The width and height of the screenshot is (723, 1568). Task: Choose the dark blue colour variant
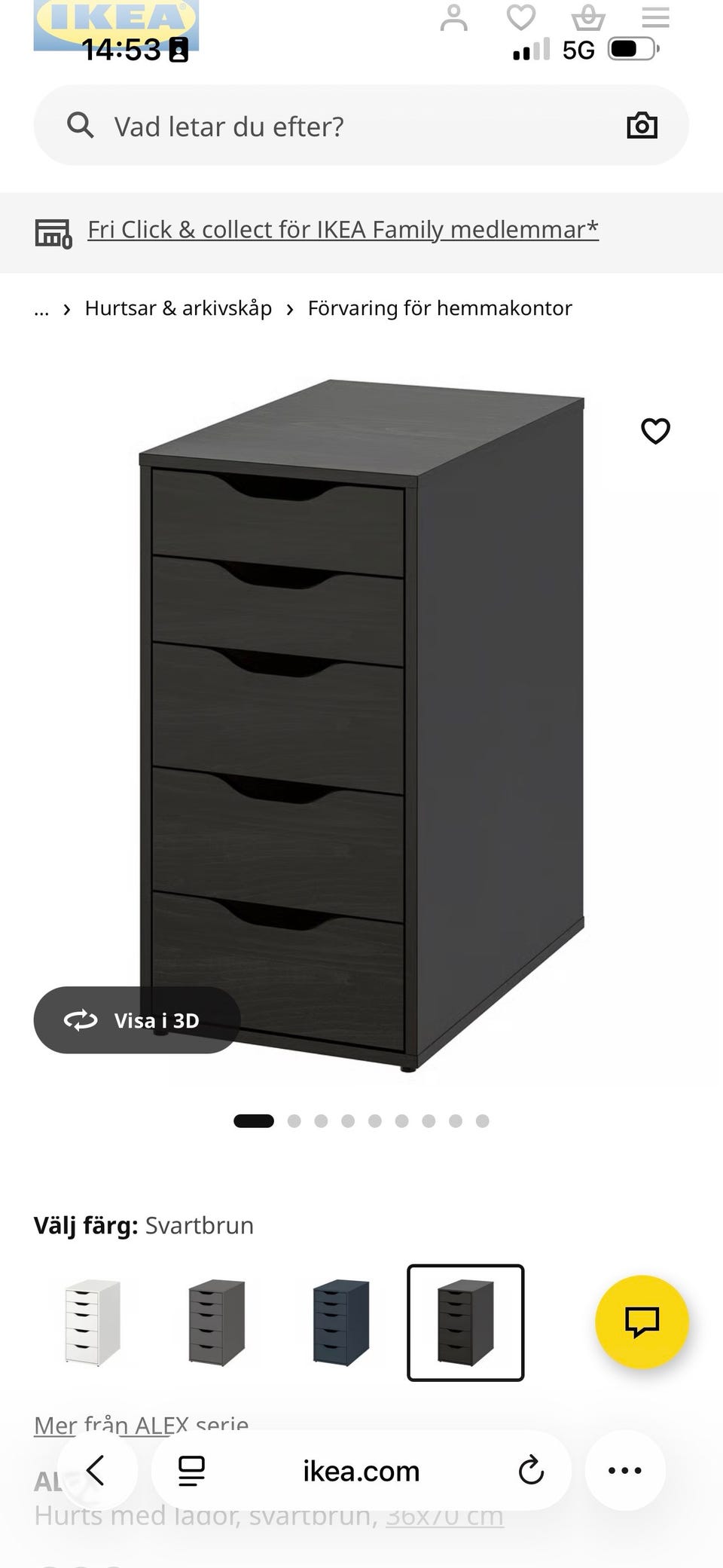341,1322
